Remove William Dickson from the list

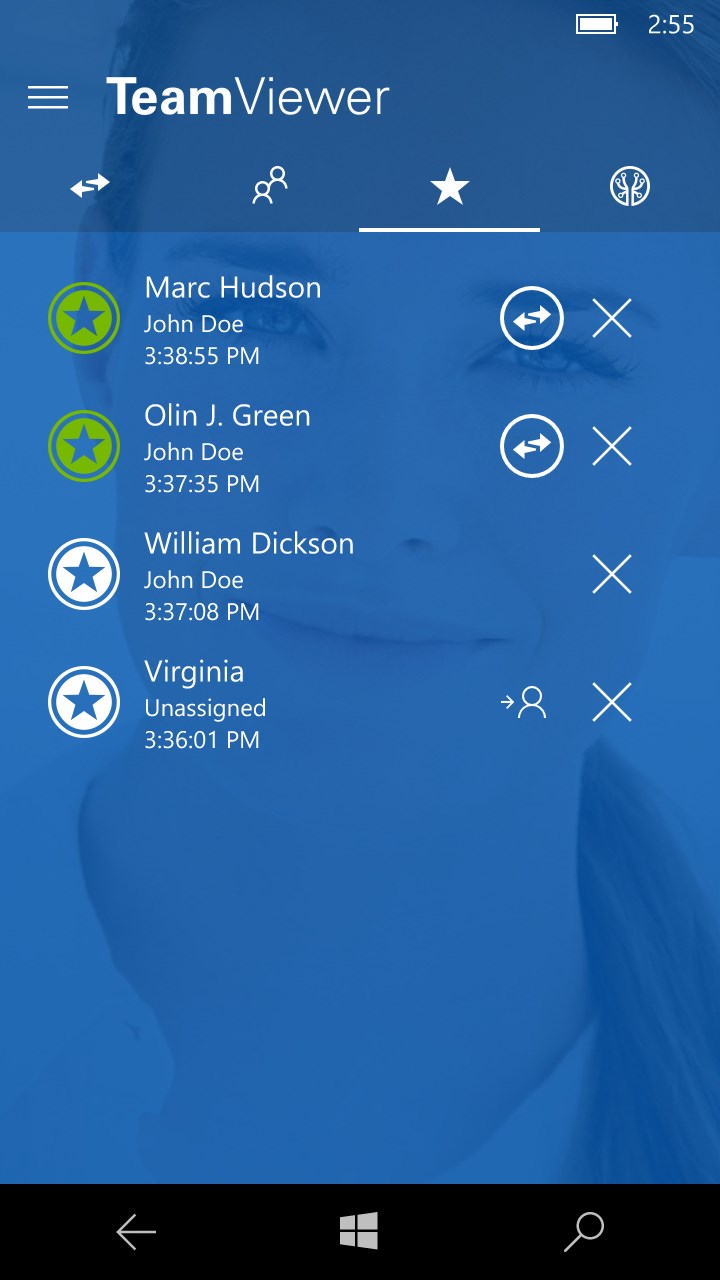pyautogui.click(x=612, y=575)
